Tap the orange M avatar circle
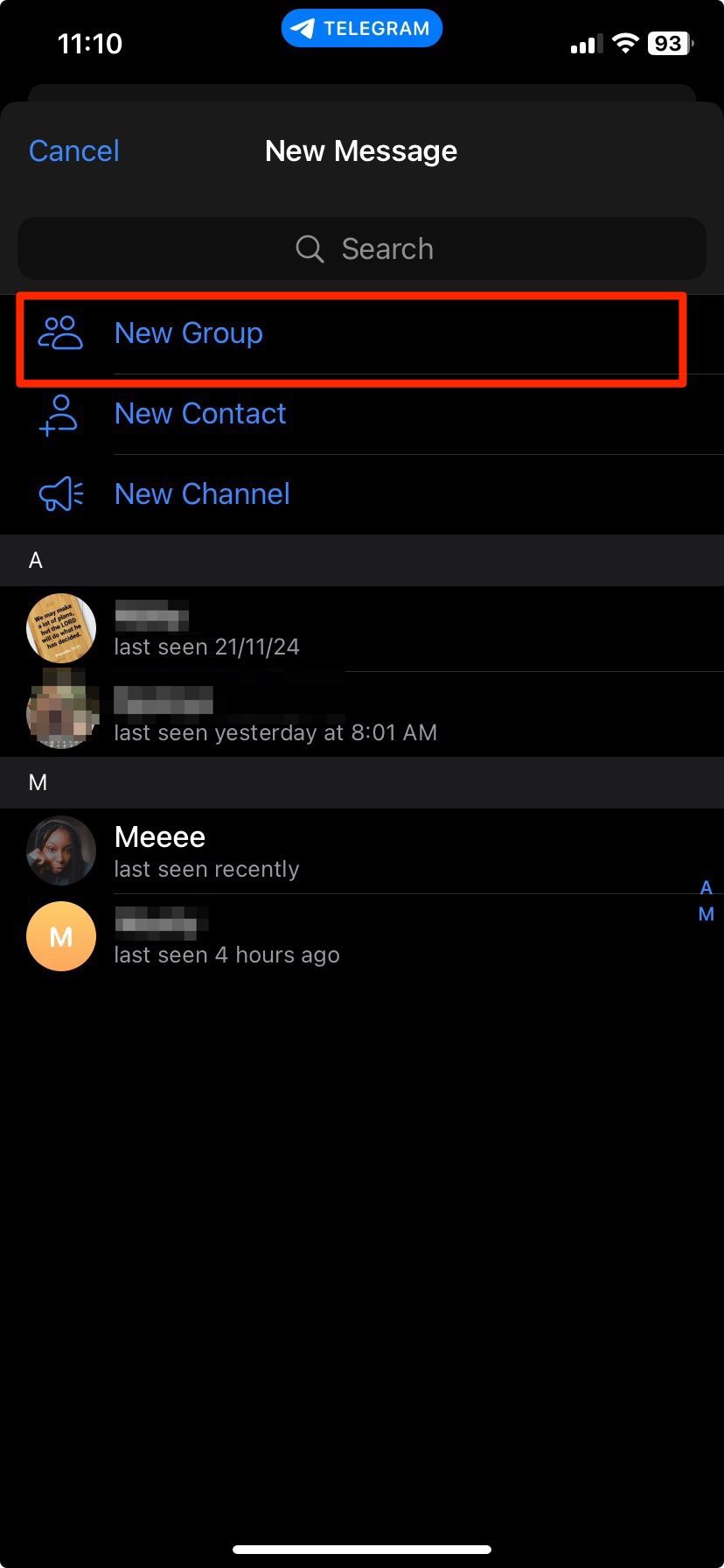The height and width of the screenshot is (1568, 724). pyautogui.click(x=61, y=935)
